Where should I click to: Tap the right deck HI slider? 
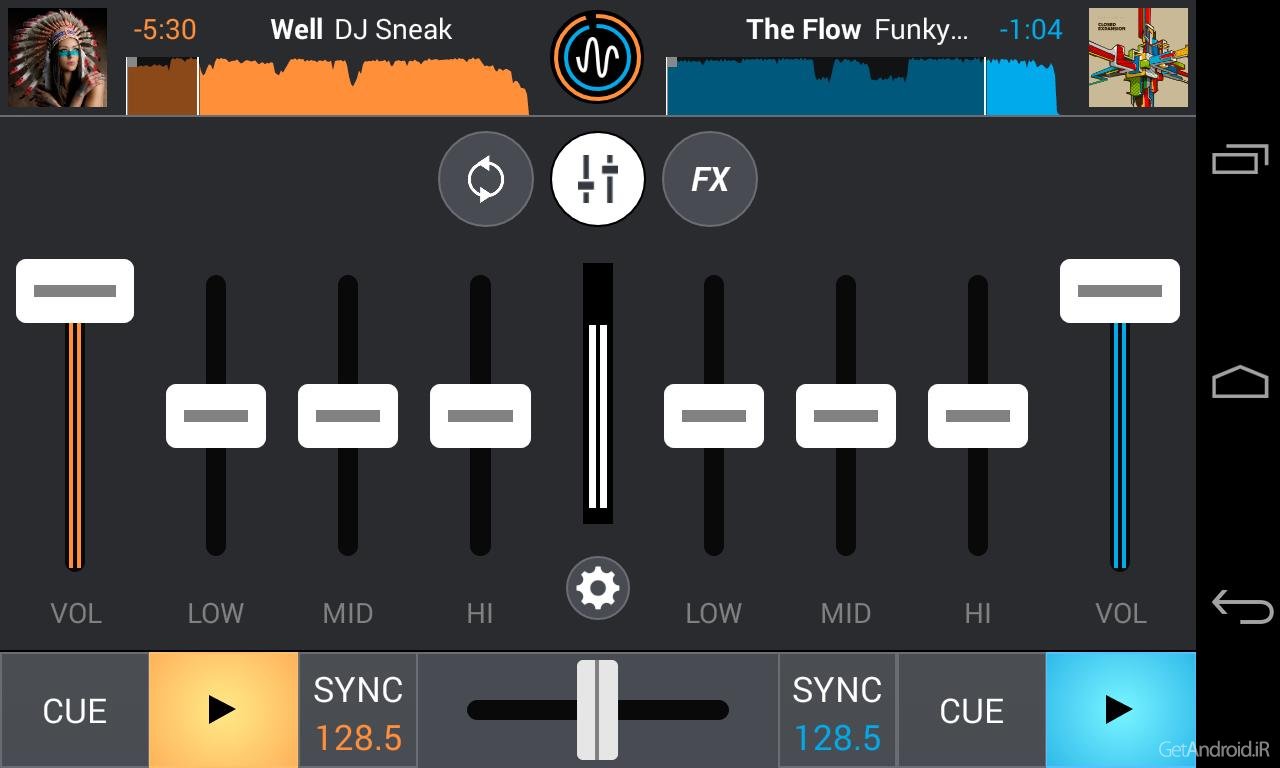pos(978,416)
